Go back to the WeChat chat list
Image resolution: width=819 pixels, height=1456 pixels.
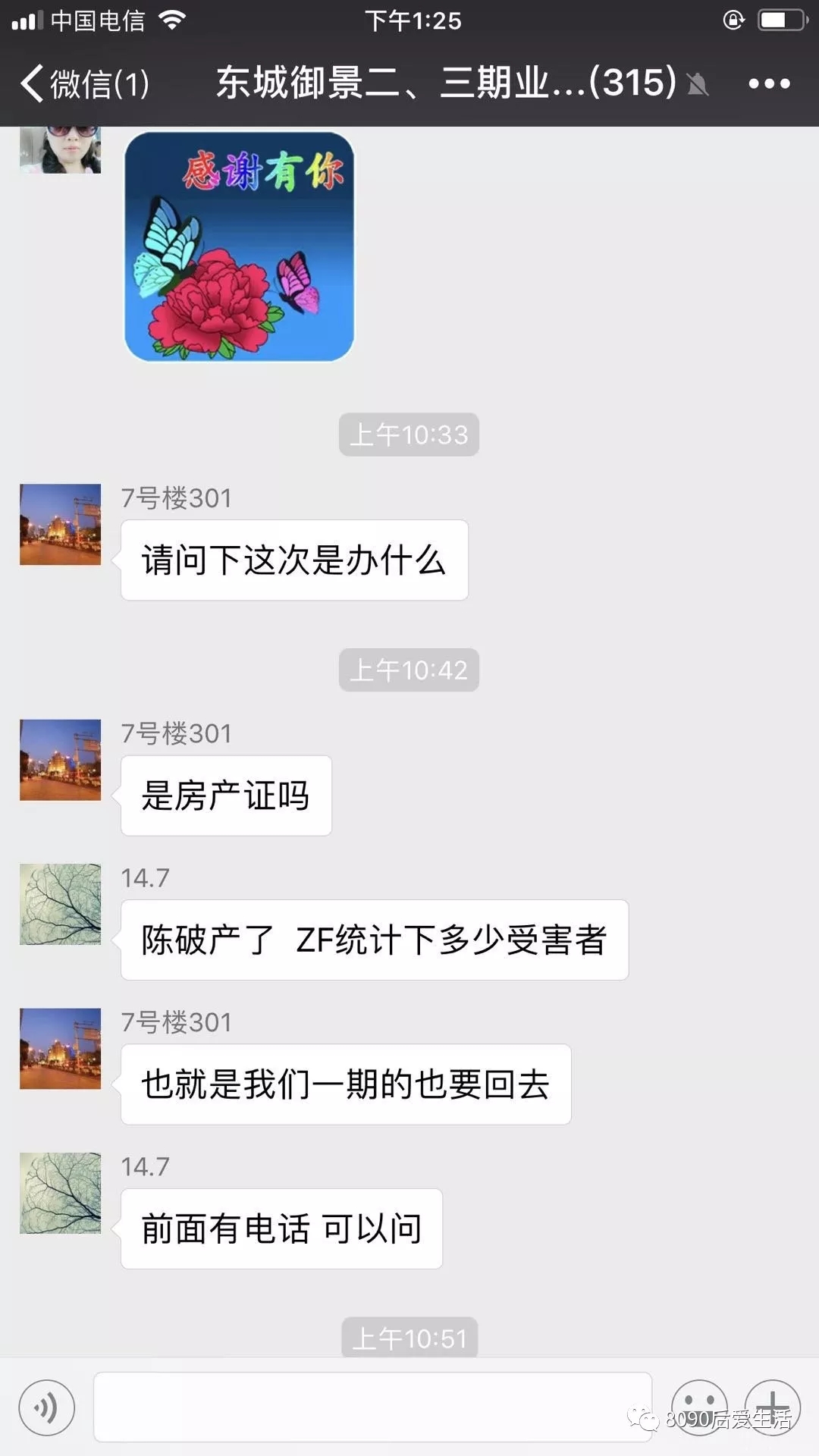(83, 83)
